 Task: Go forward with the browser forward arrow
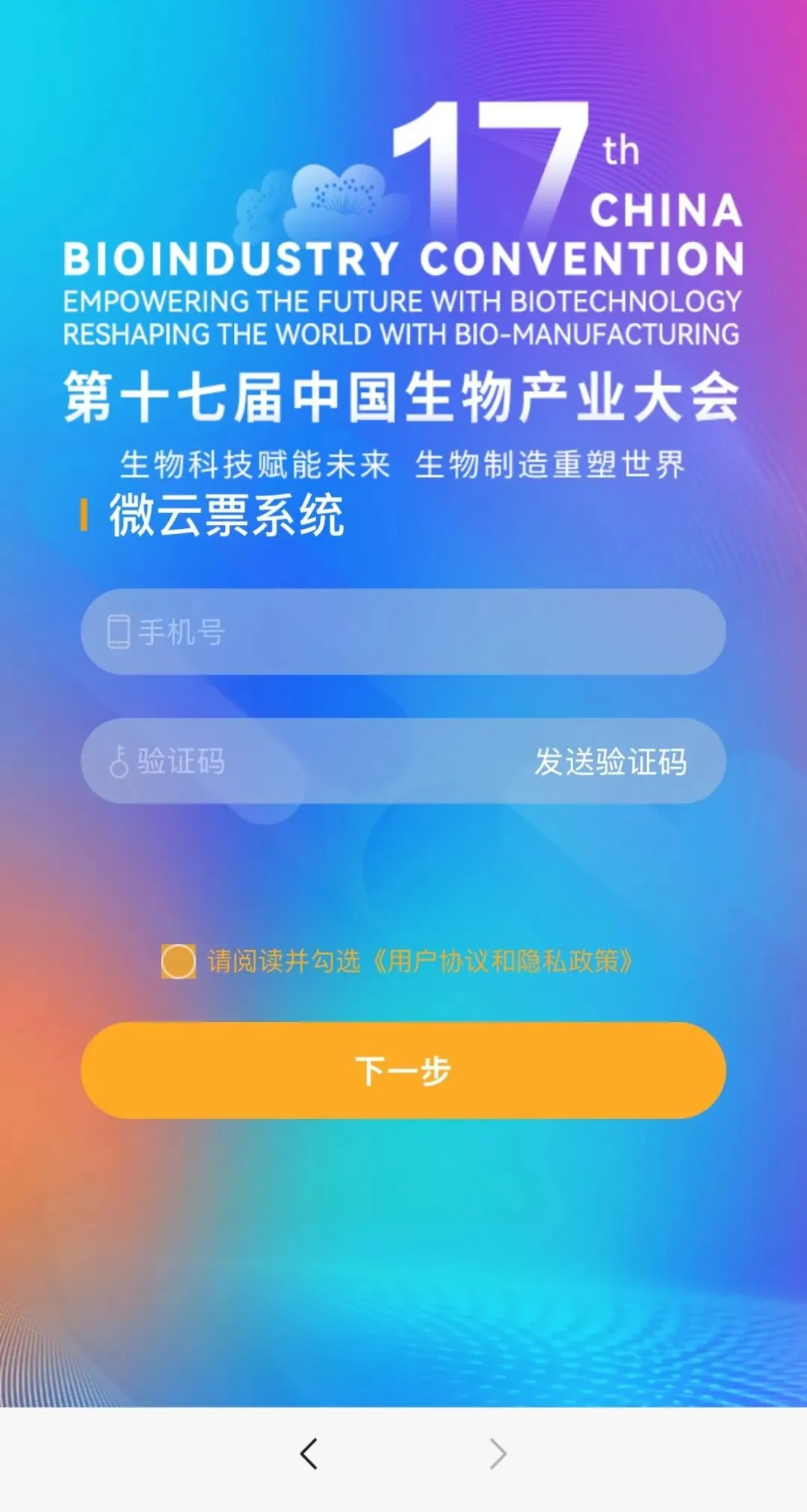(x=498, y=1454)
